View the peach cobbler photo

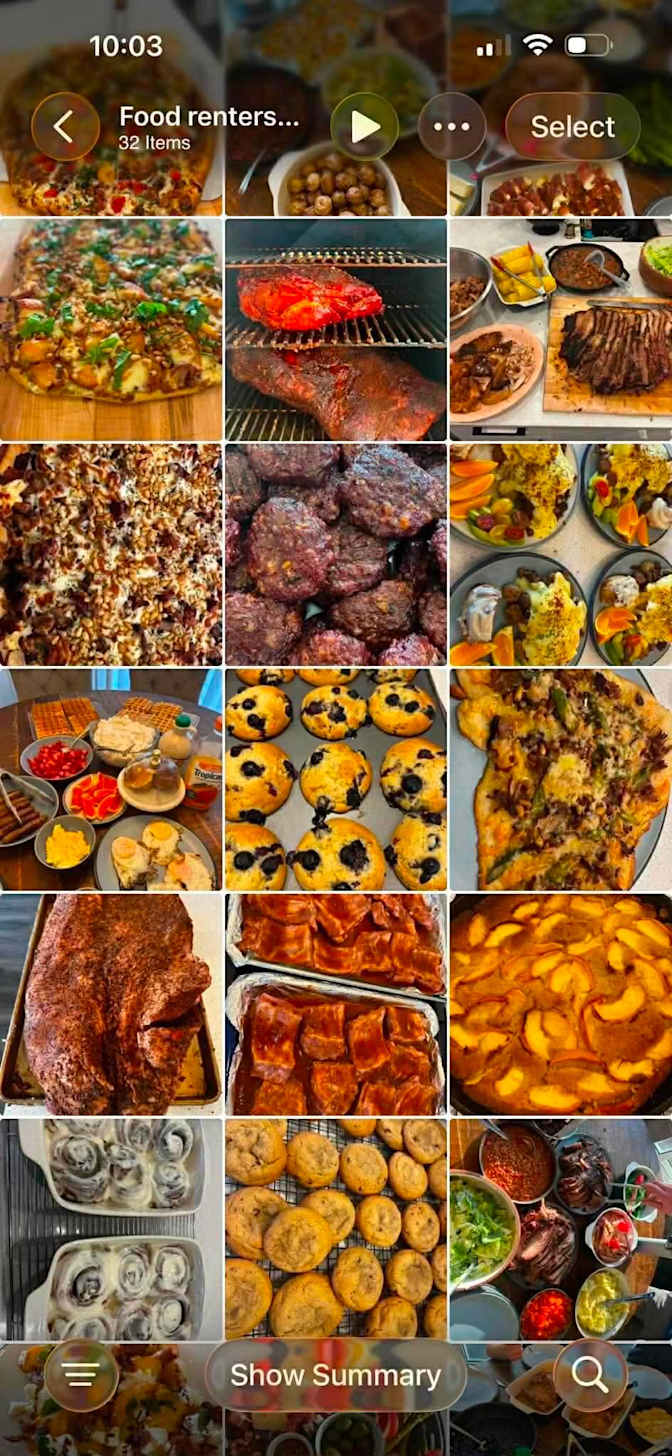click(561, 1004)
